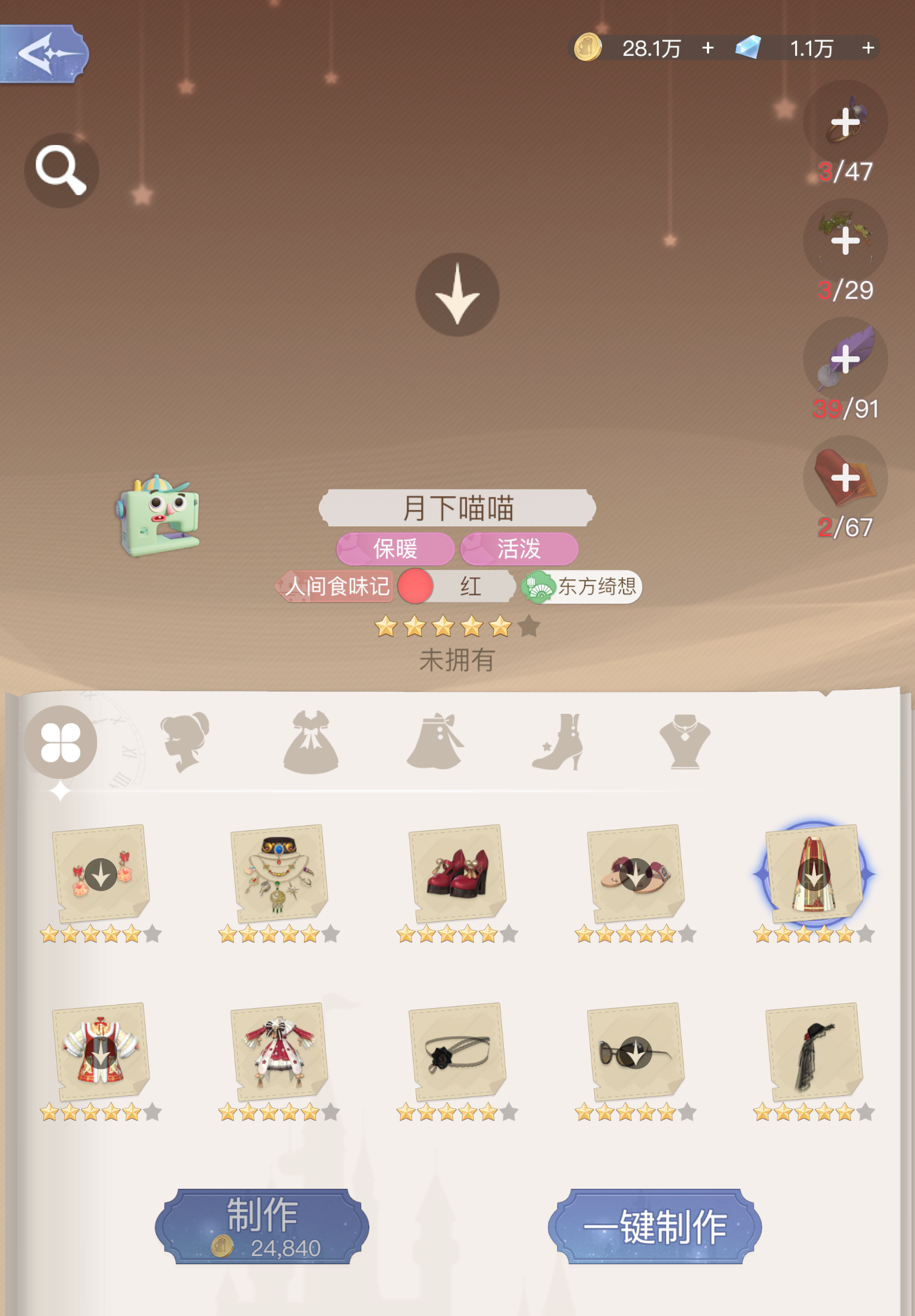Expand the large center down arrow
This screenshot has height=1316, width=915.
pyautogui.click(x=457, y=294)
